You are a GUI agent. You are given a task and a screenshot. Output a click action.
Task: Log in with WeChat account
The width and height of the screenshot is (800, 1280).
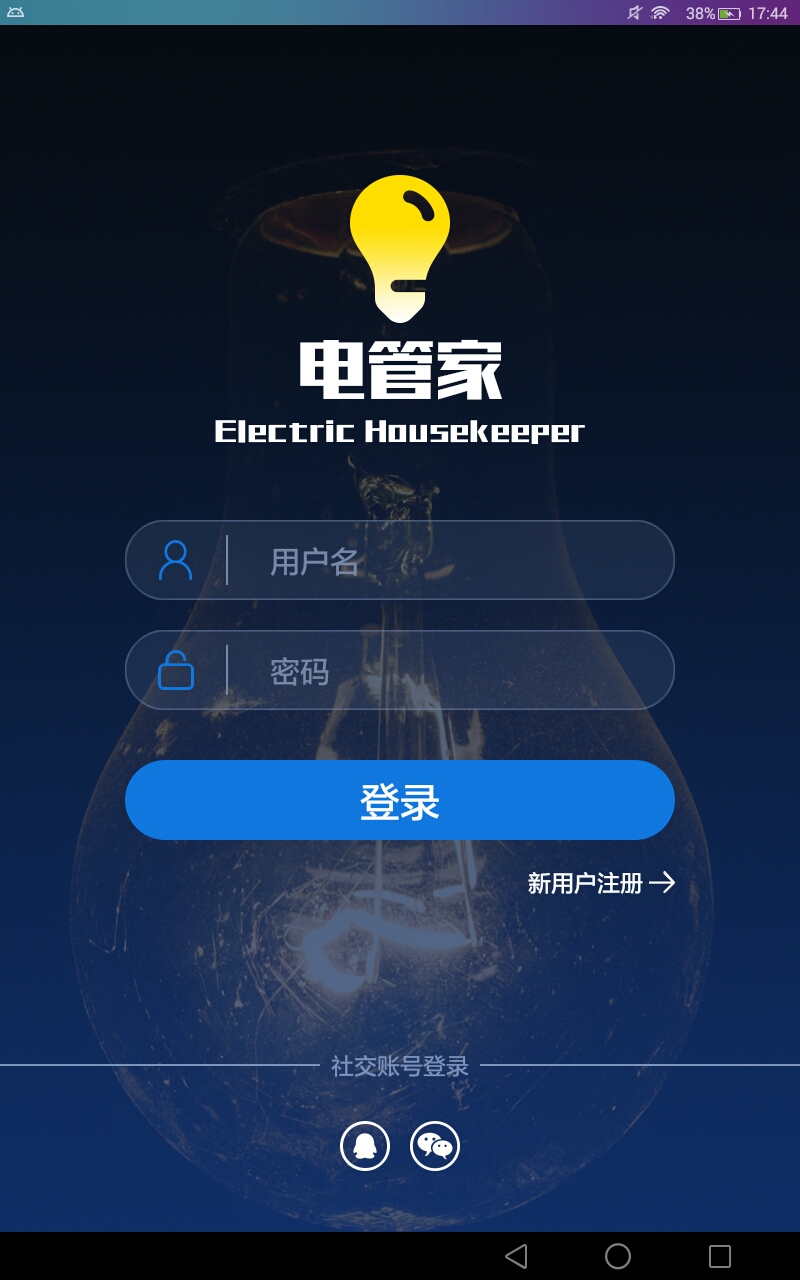coord(435,1146)
